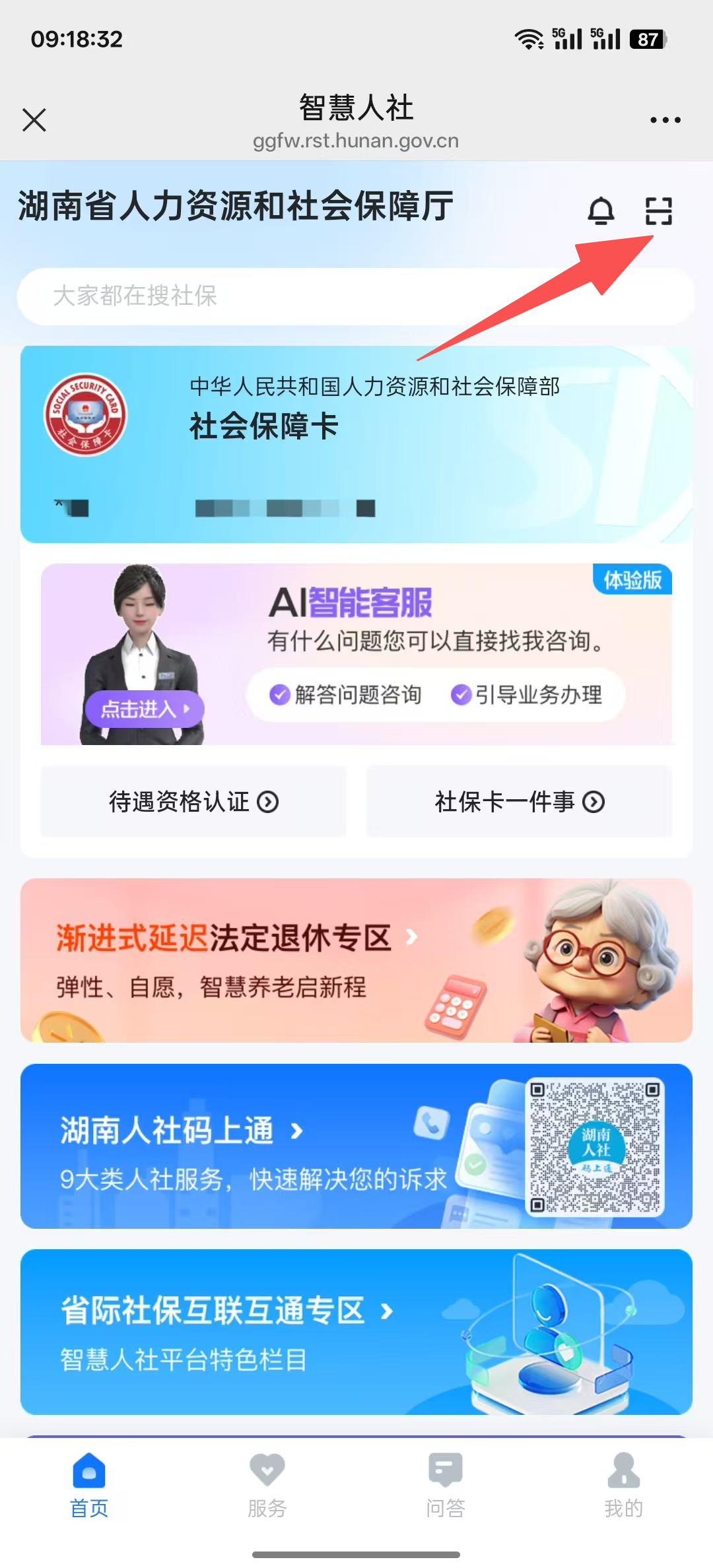Open the QR scan icon
The image size is (713, 1568).
[658, 211]
